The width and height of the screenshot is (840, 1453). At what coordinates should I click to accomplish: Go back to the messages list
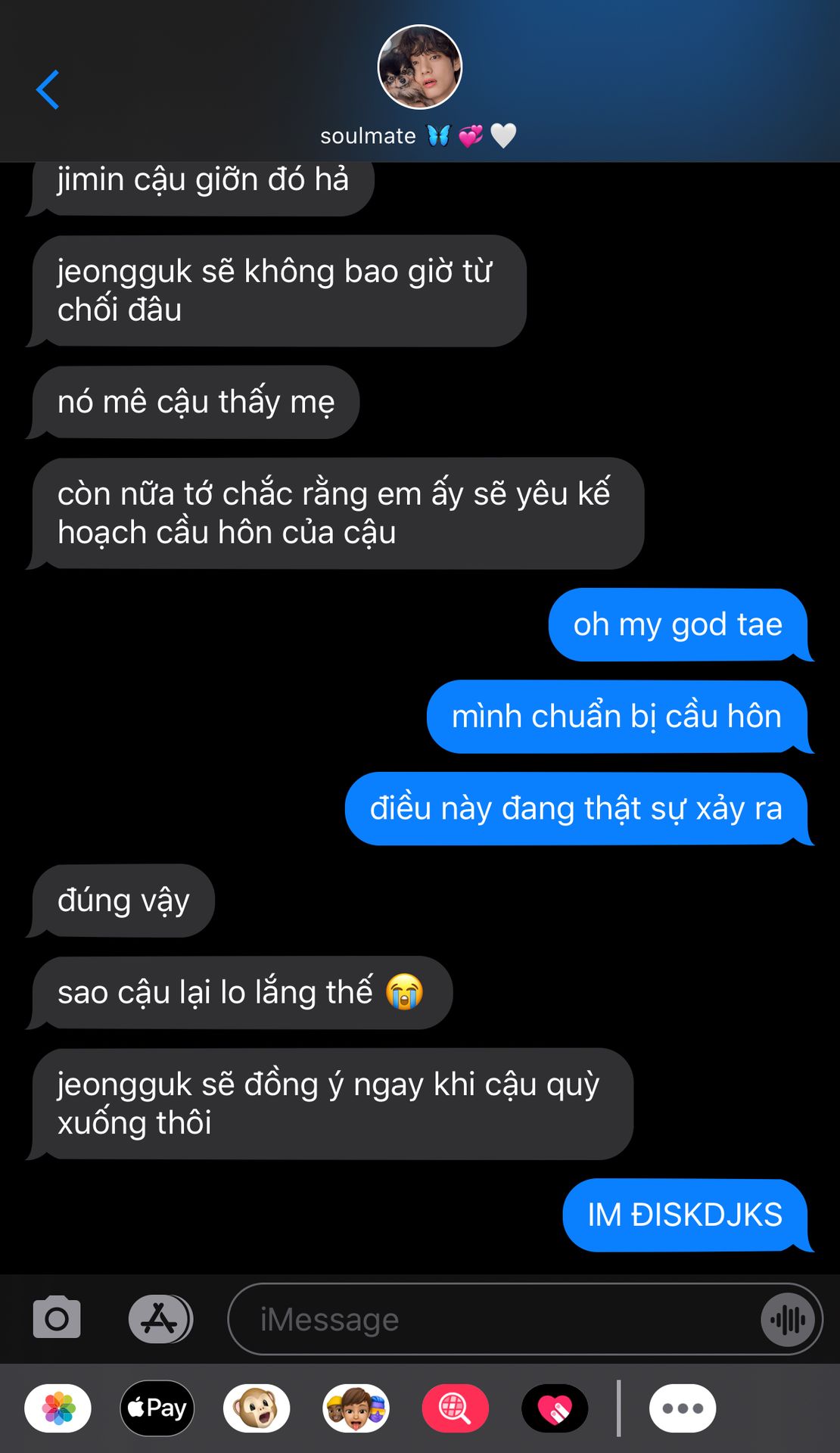point(48,89)
